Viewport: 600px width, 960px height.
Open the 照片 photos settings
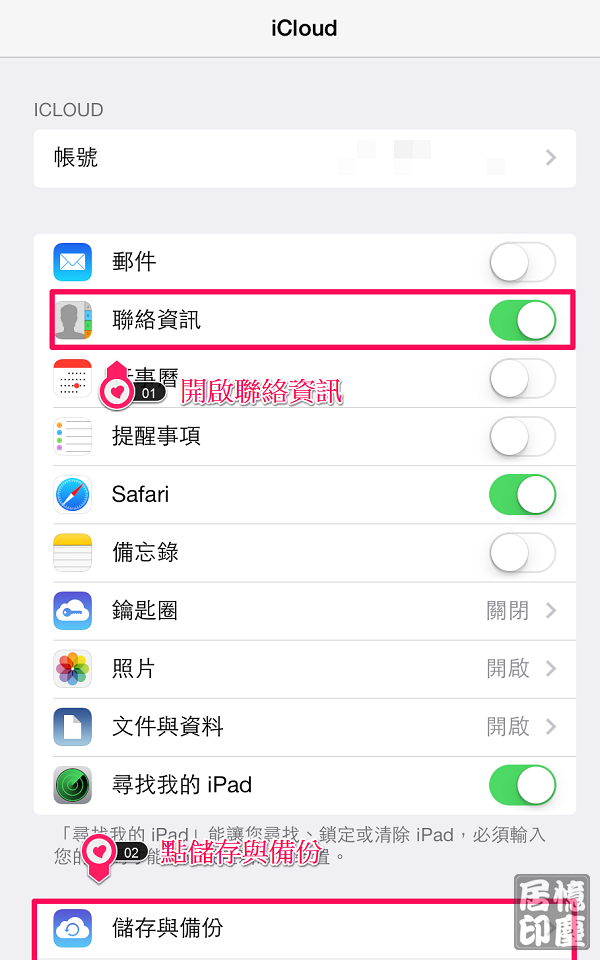coord(304,668)
